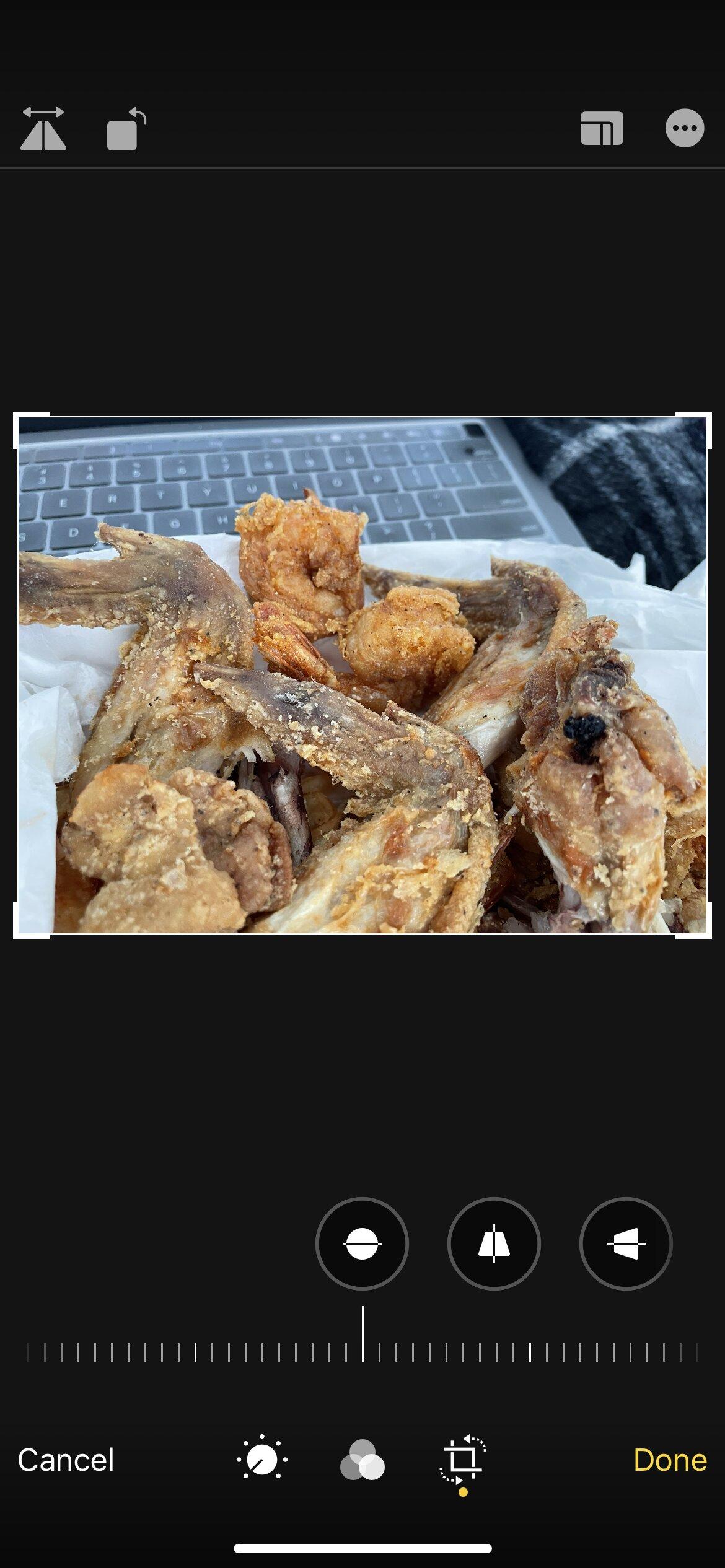Select the Crop and rotate tab

pyautogui.click(x=463, y=1460)
